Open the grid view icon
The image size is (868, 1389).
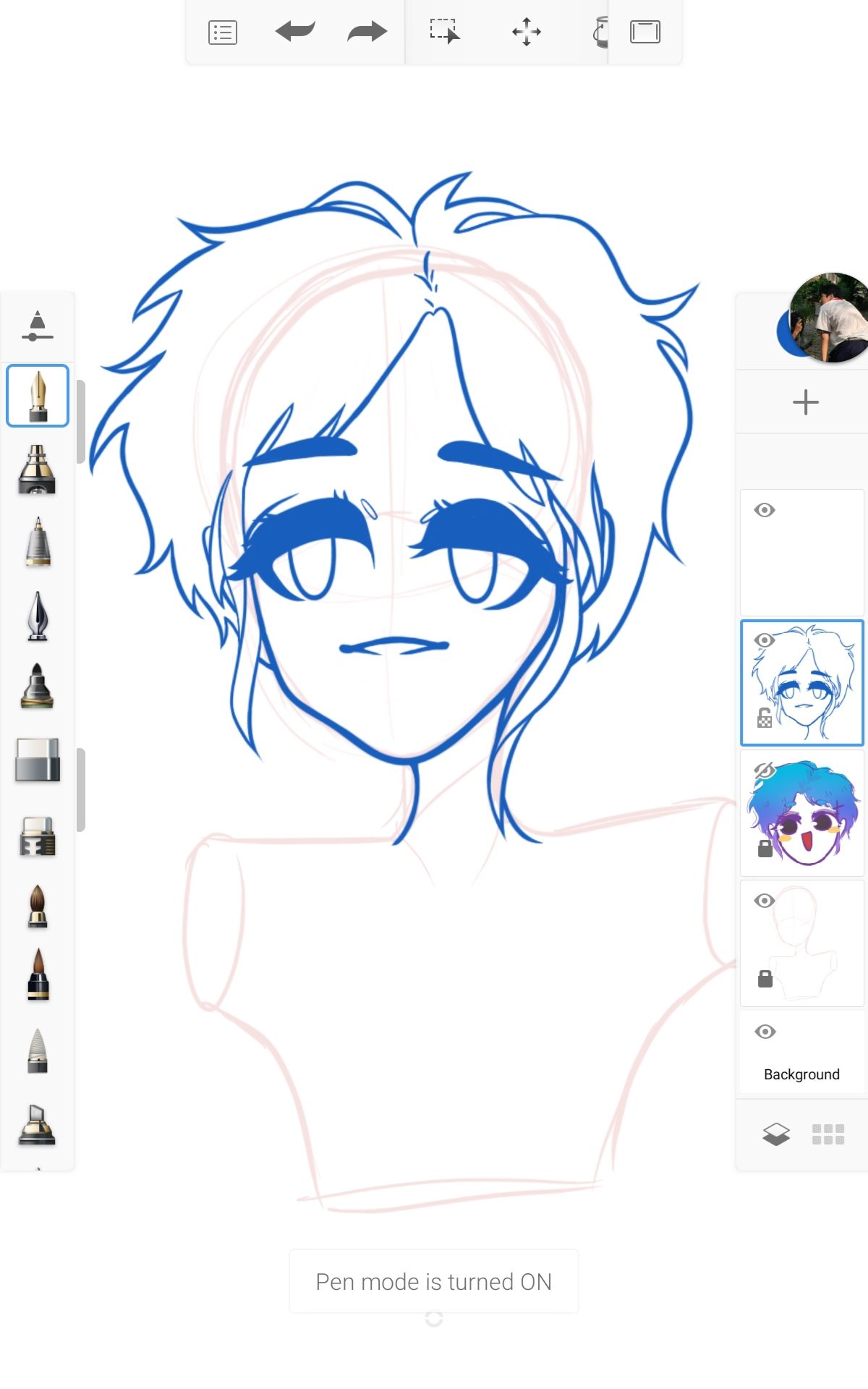827,1134
